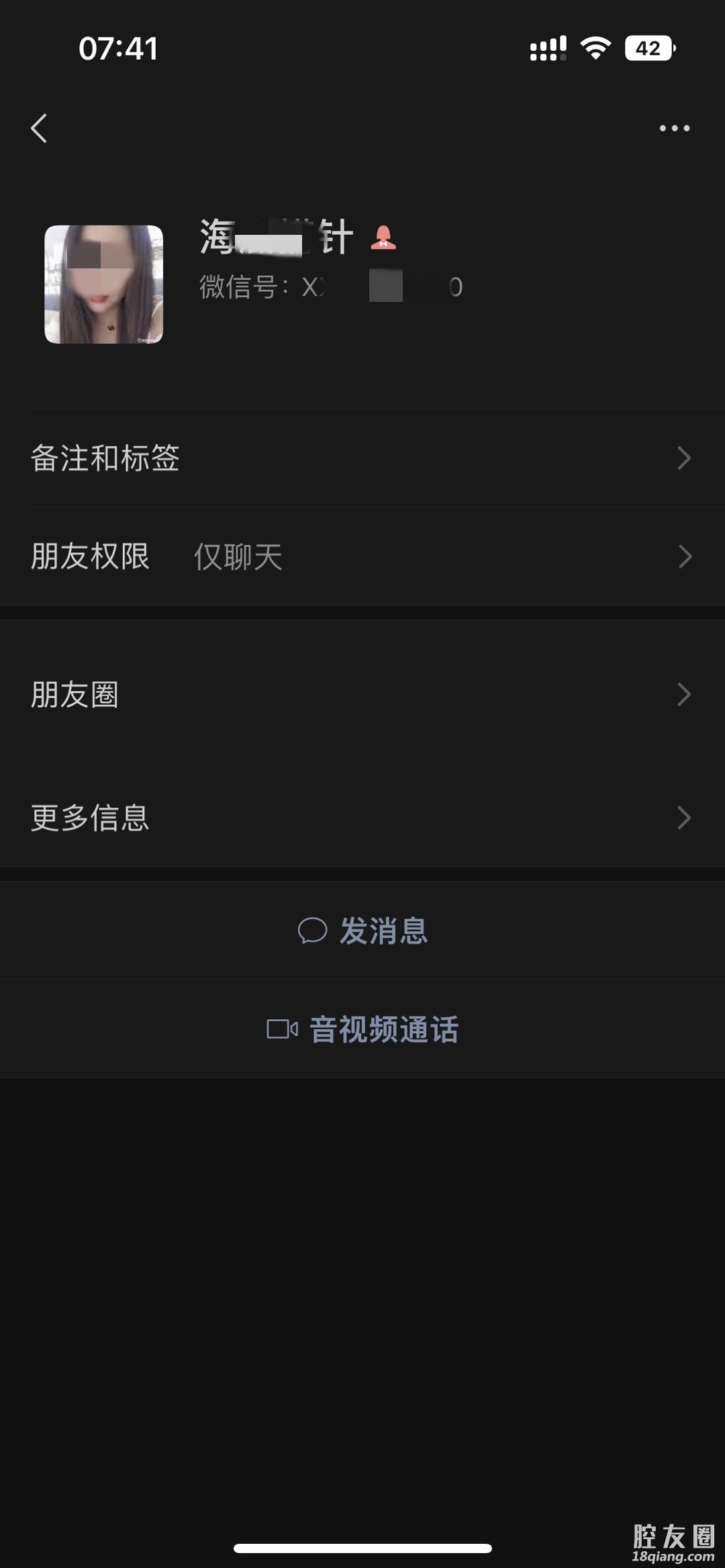Open 备注和标签 settings
This screenshot has height=1568, width=725.
pos(362,458)
